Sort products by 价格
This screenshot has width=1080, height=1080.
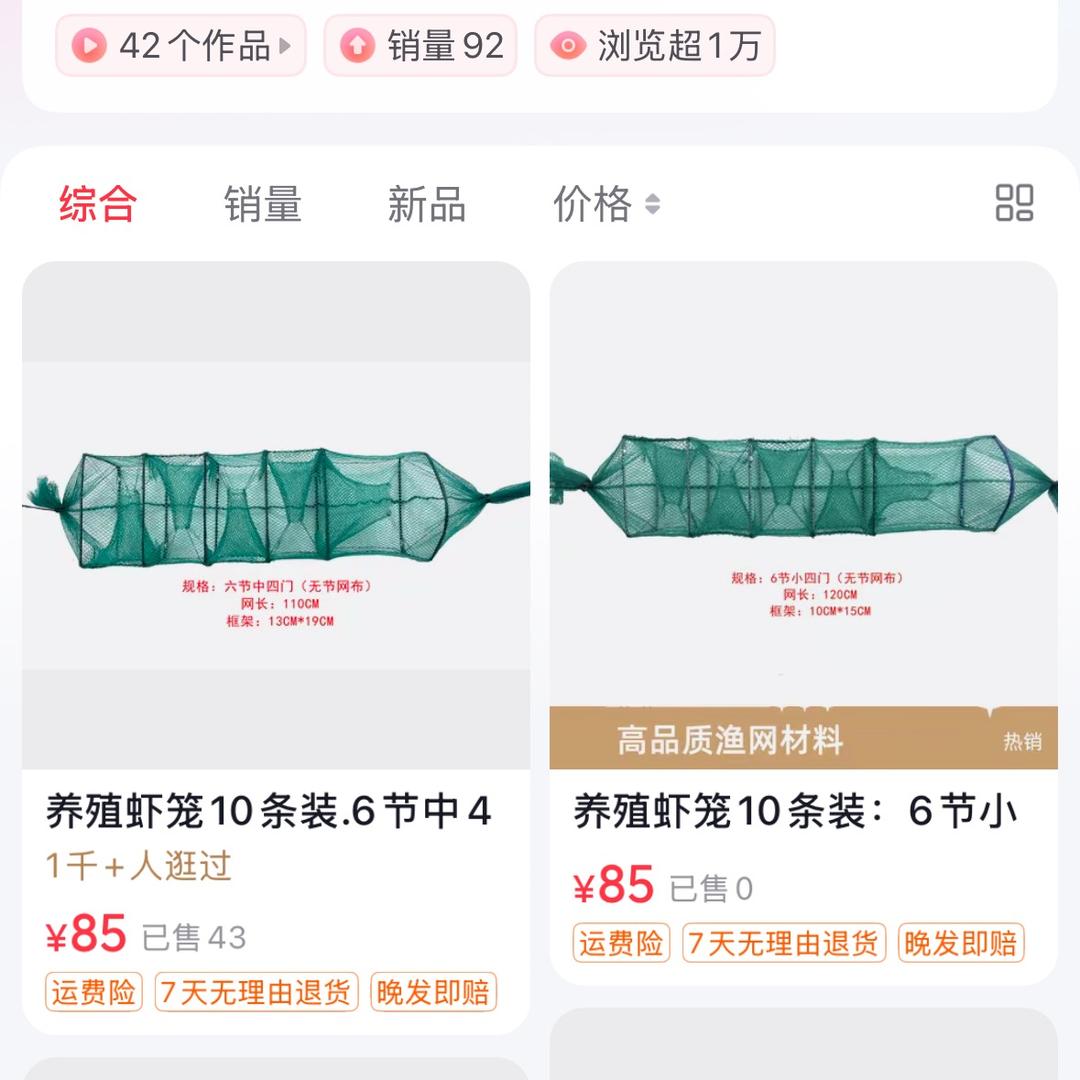pos(606,204)
